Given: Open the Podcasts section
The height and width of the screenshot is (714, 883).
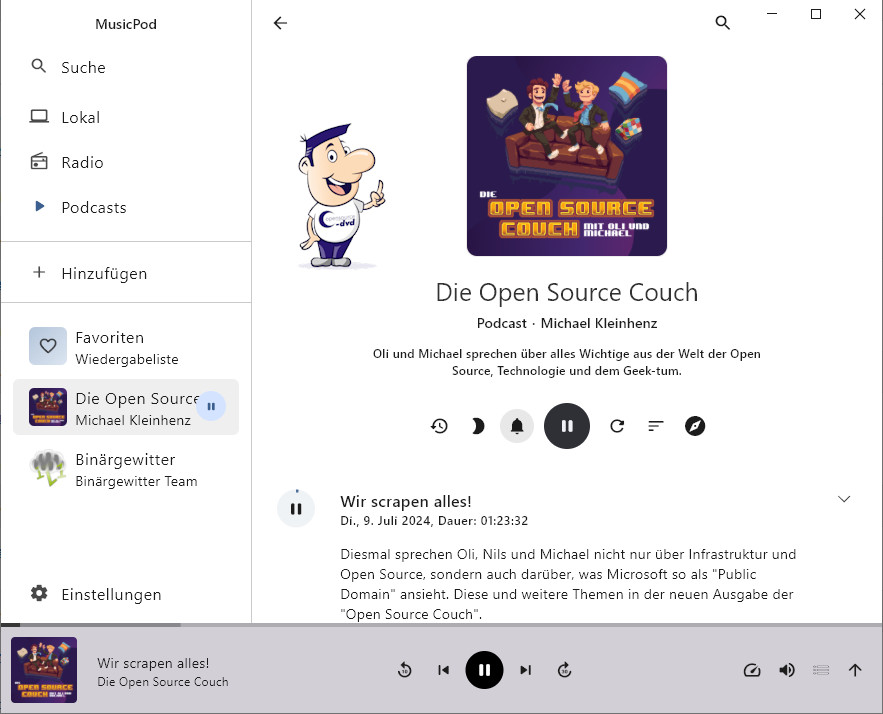Looking at the screenshot, I should click(93, 207).
